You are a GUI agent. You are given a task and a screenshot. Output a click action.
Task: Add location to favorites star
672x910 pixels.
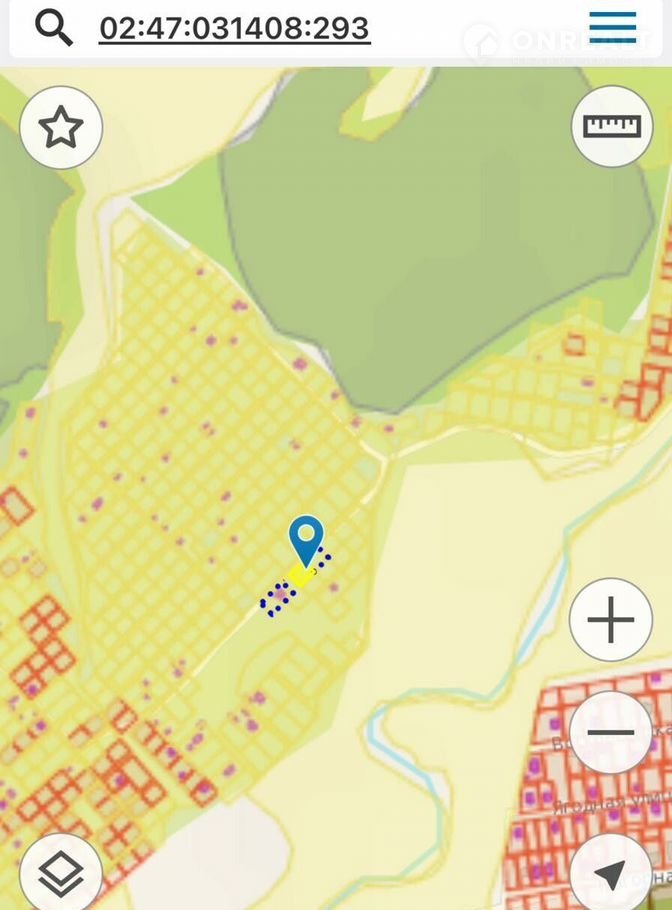(x=61, y=127)
